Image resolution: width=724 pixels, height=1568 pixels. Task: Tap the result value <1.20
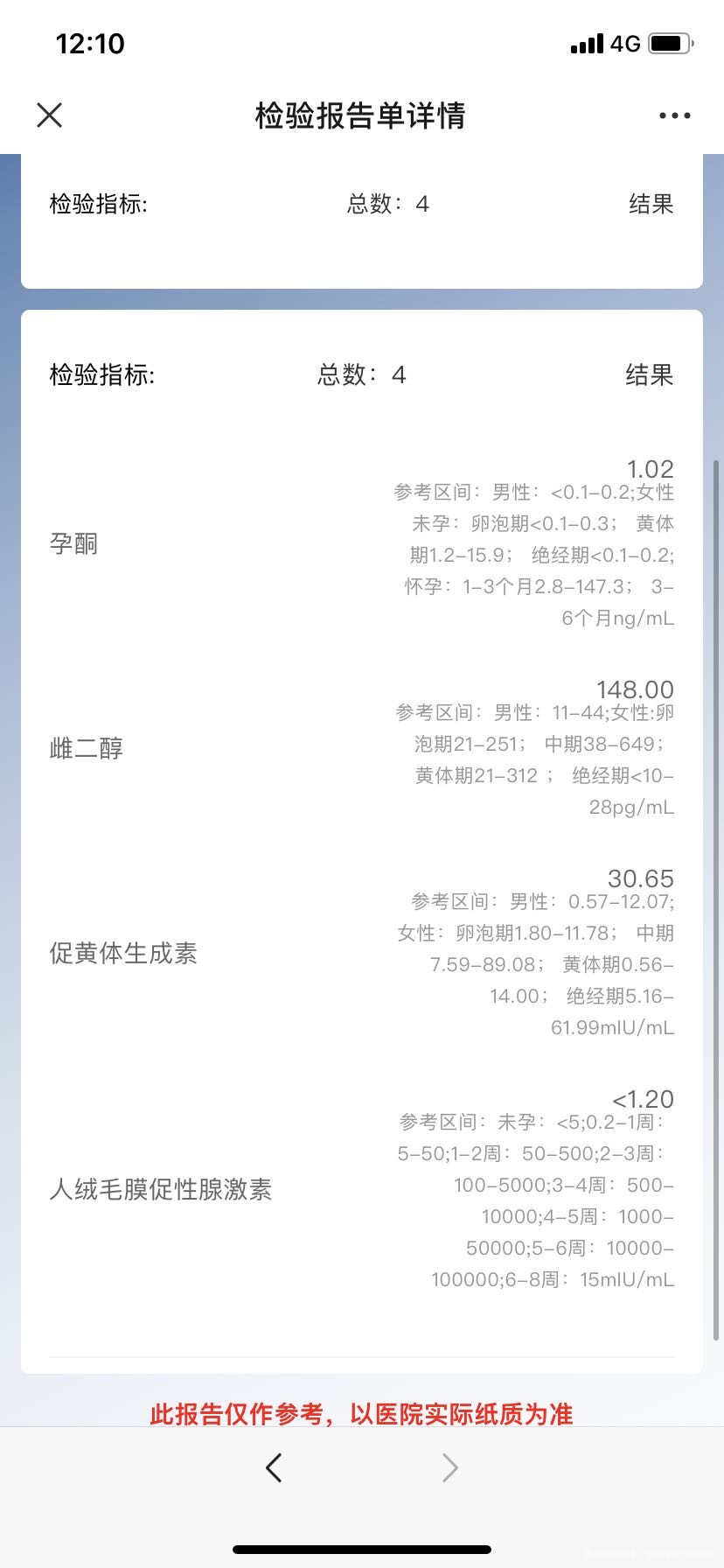coord(644,1099)
